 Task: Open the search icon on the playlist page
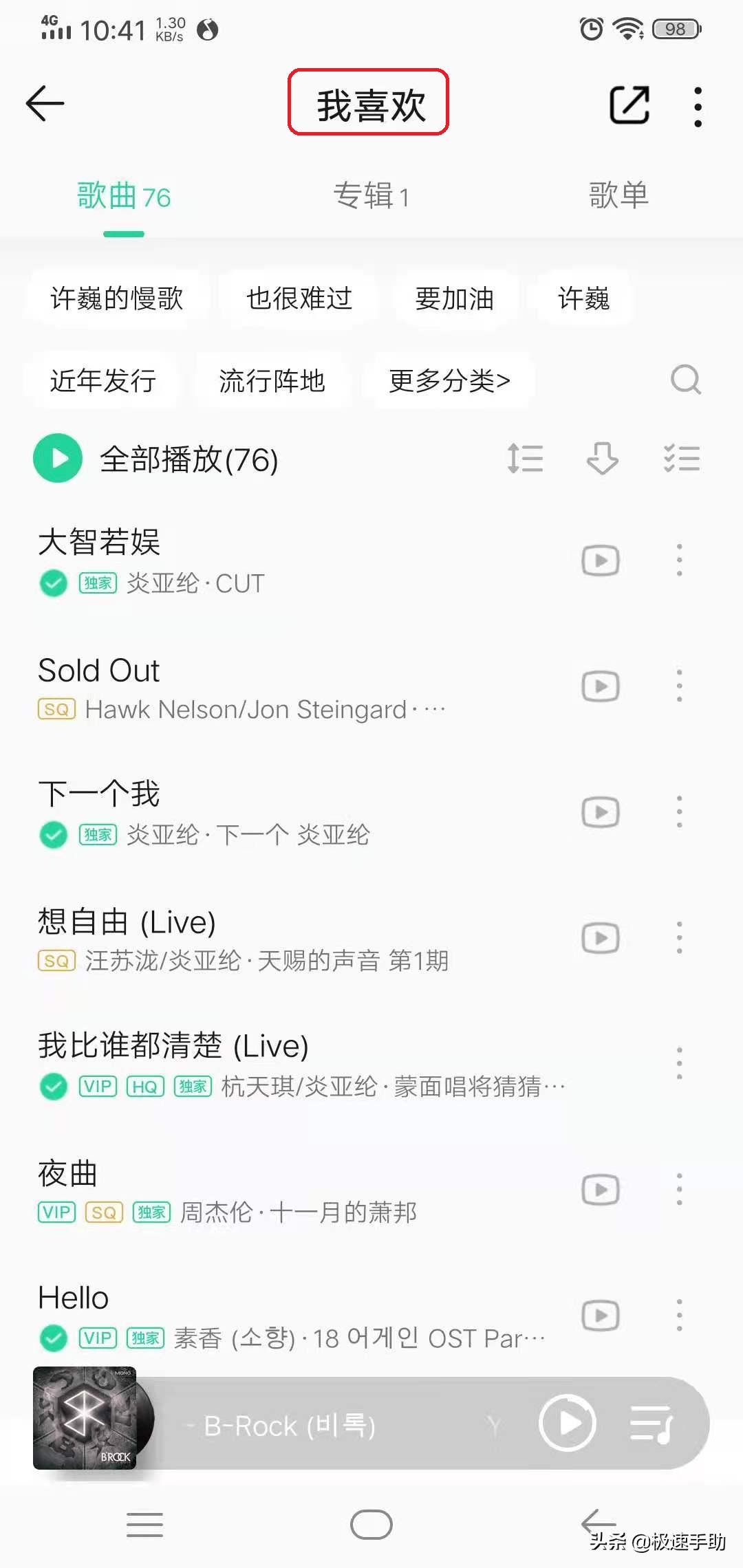686,380
